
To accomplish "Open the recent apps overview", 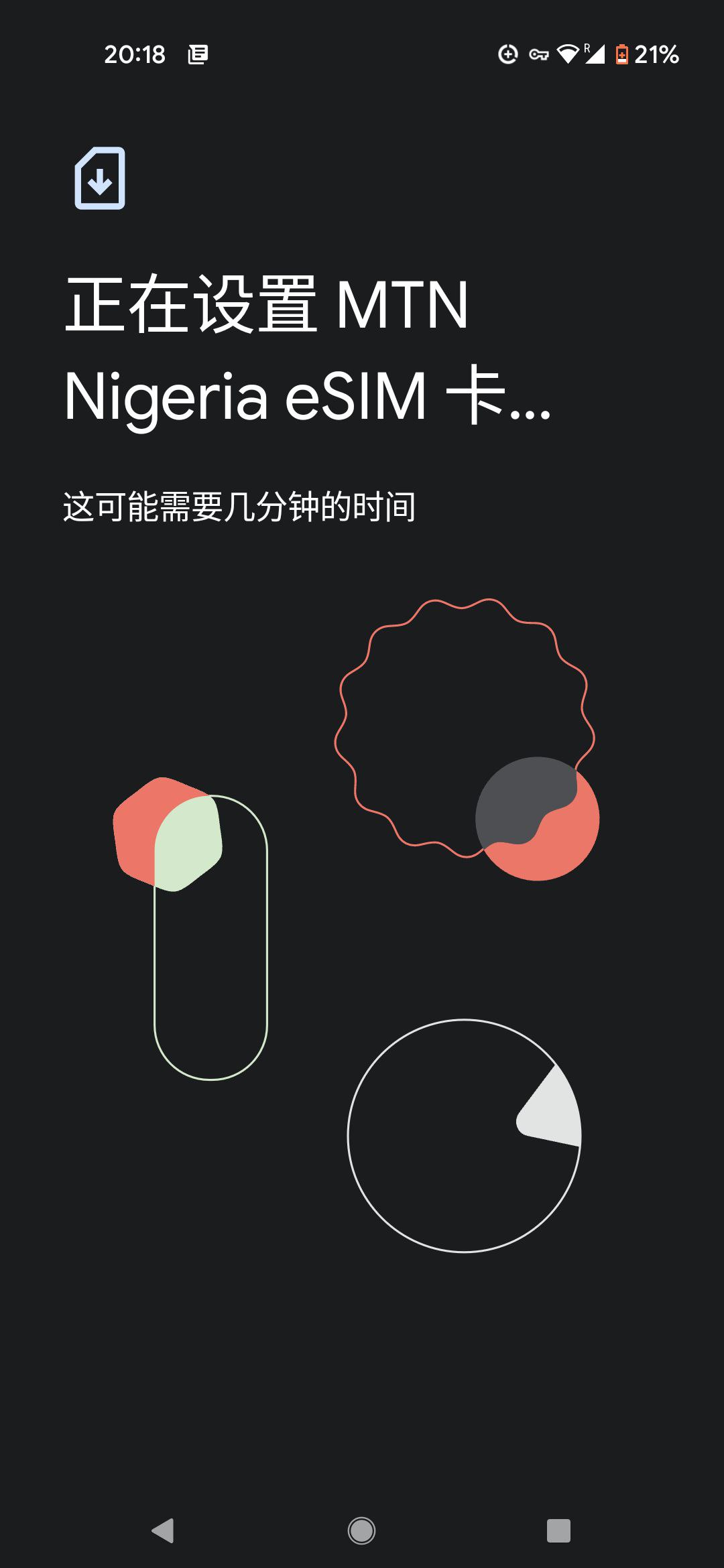I will (x=558, y=1530).
